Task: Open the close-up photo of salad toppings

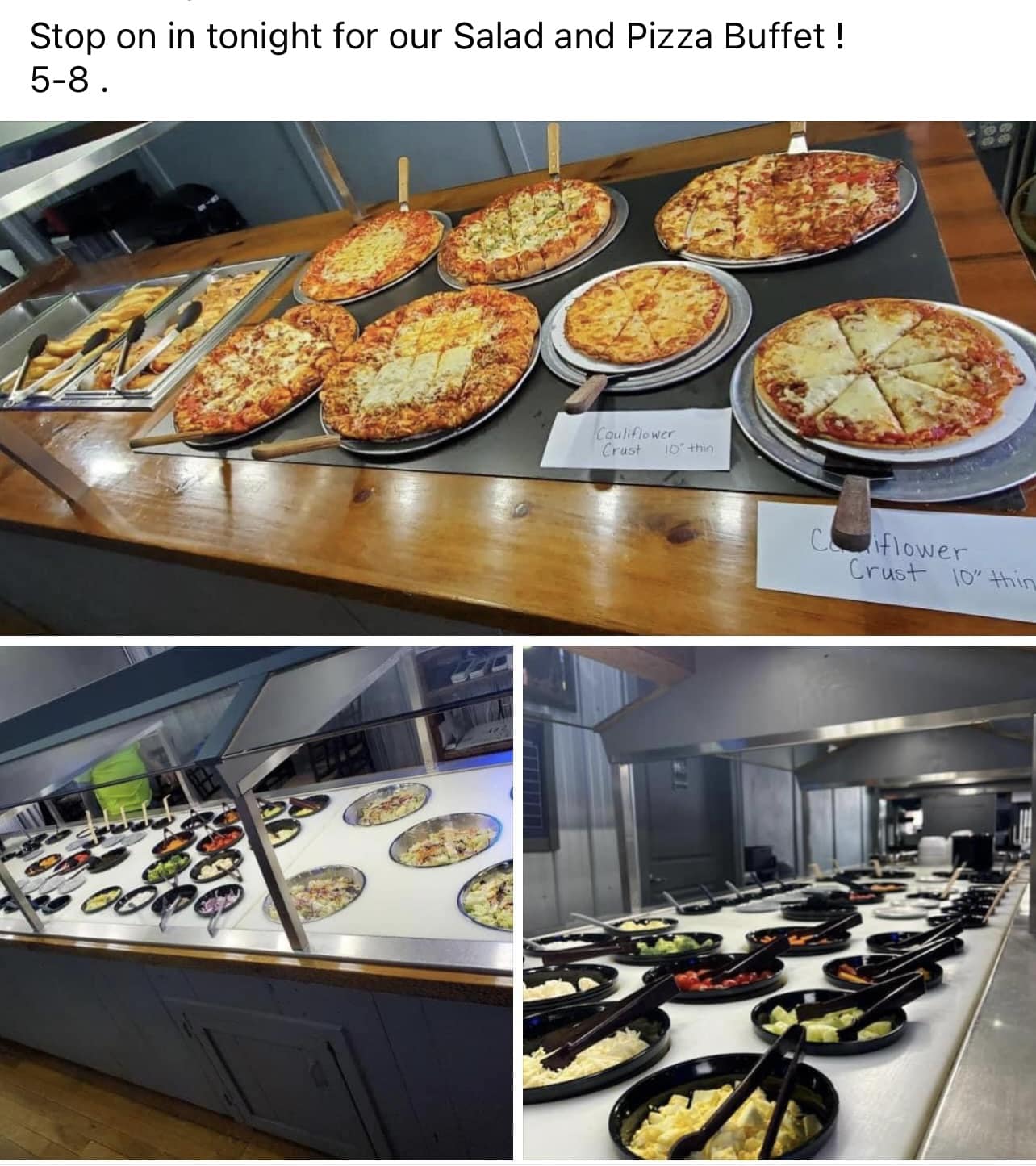Action: coord(779,901)
